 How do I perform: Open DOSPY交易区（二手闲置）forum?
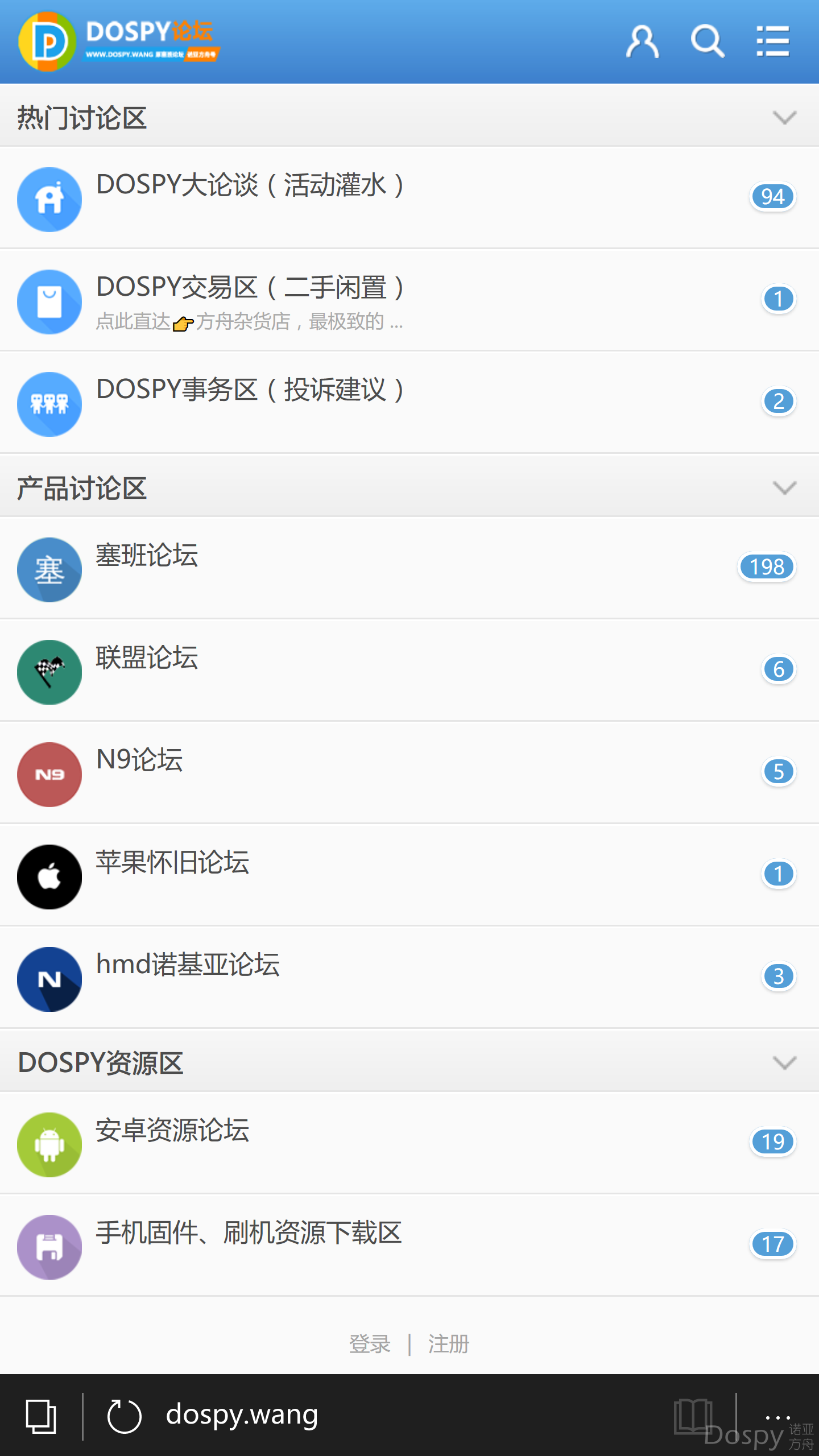(250, 288)
